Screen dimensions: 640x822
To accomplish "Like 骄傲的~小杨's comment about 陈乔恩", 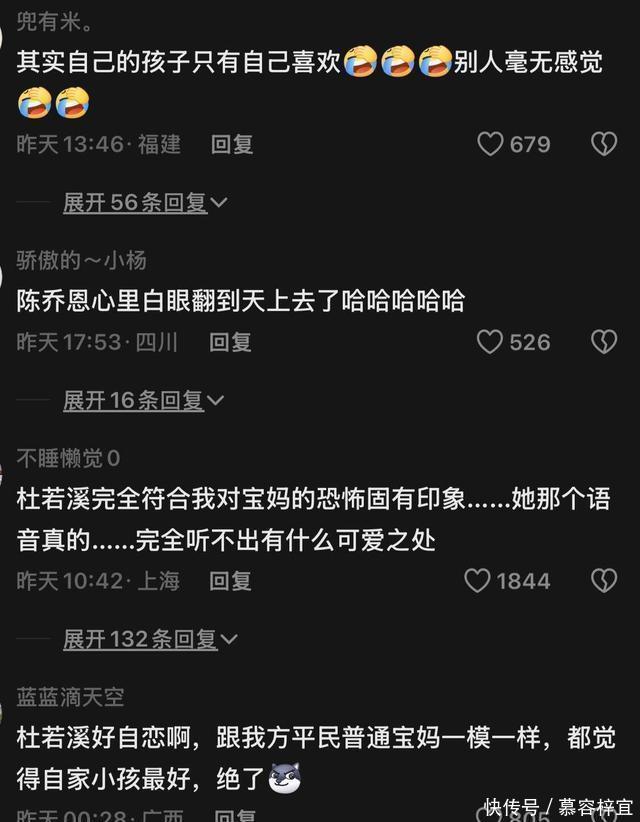I will tap(490, 342).
